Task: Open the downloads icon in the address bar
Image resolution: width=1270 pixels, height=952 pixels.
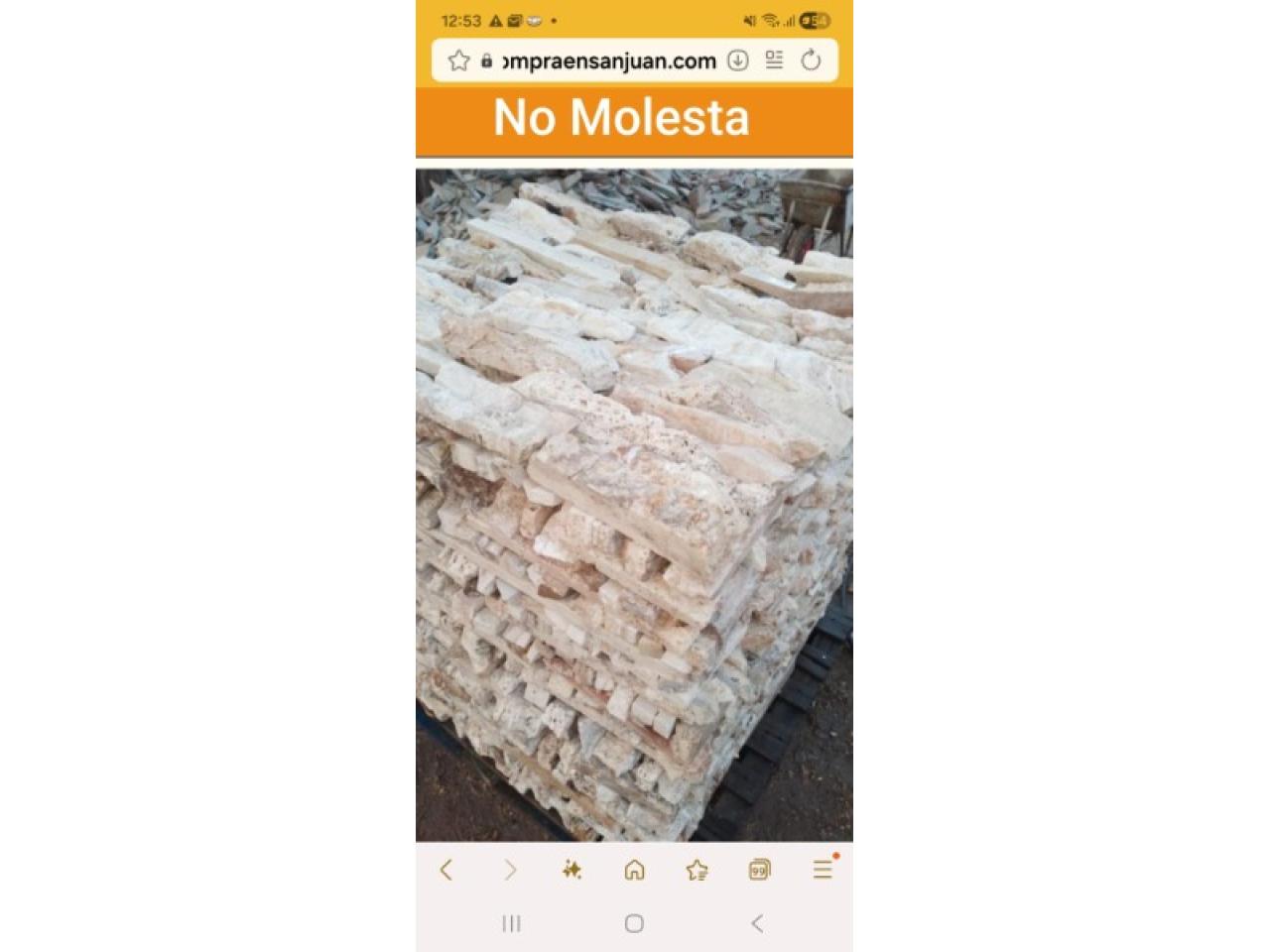Action: pos(737,60)
